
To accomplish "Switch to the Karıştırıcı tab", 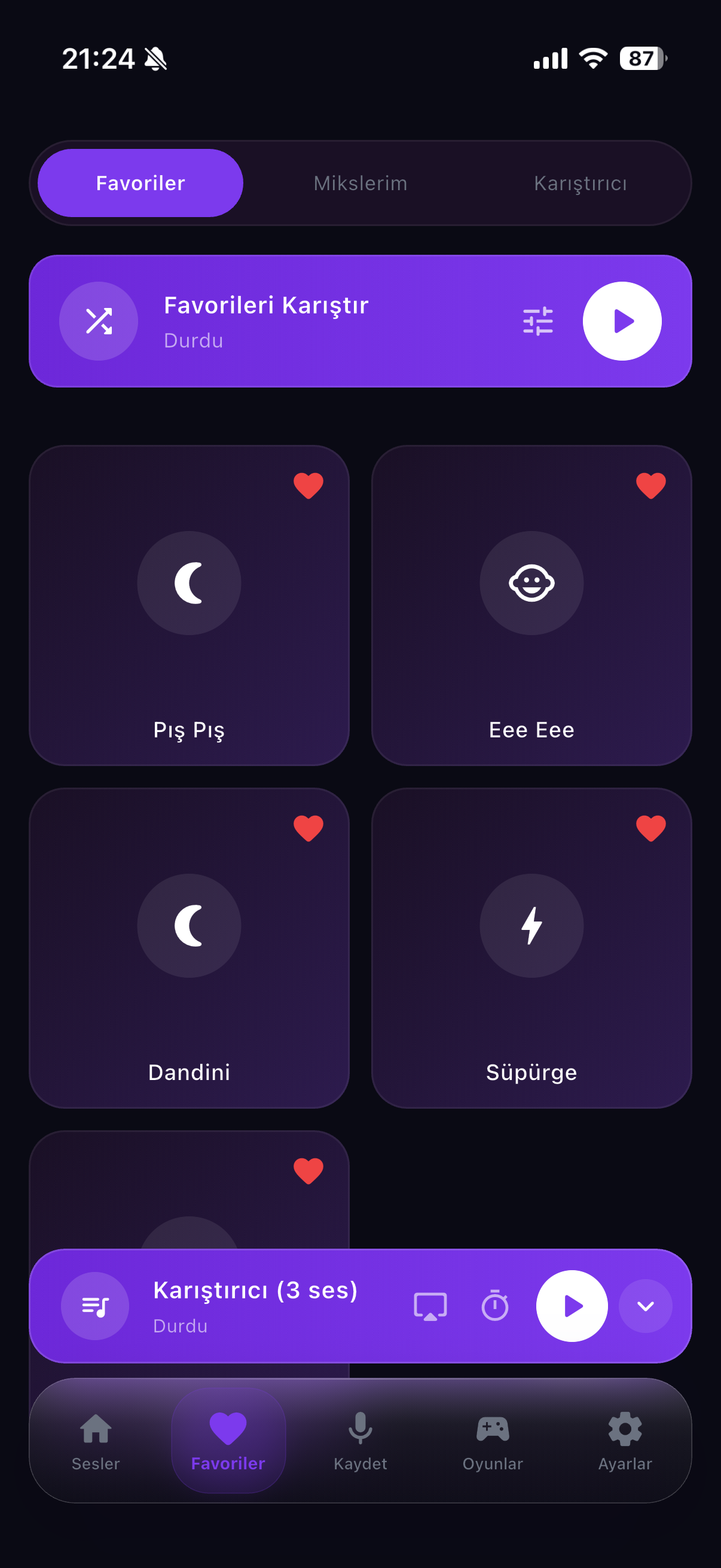I will point(580,183).
